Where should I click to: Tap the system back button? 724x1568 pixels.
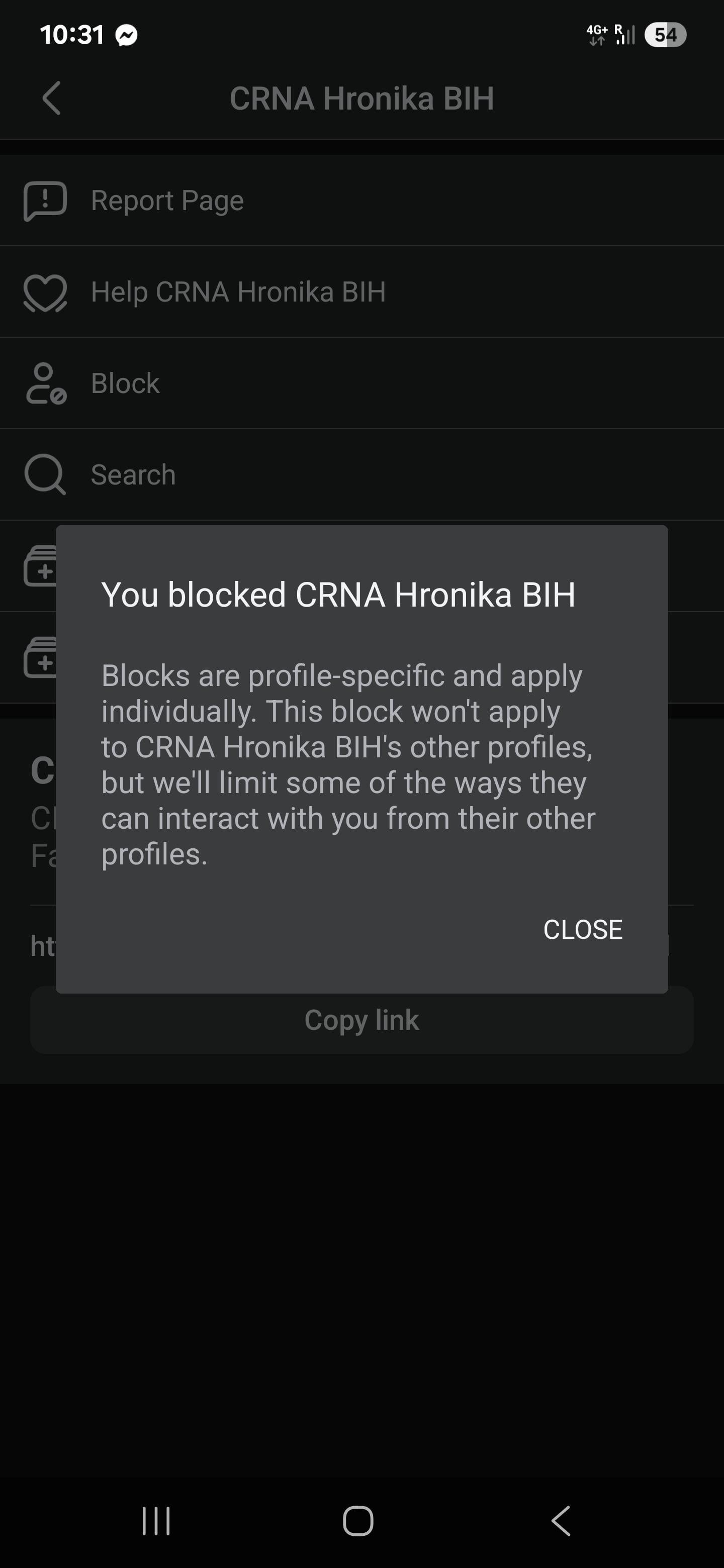coord(561,1521)
